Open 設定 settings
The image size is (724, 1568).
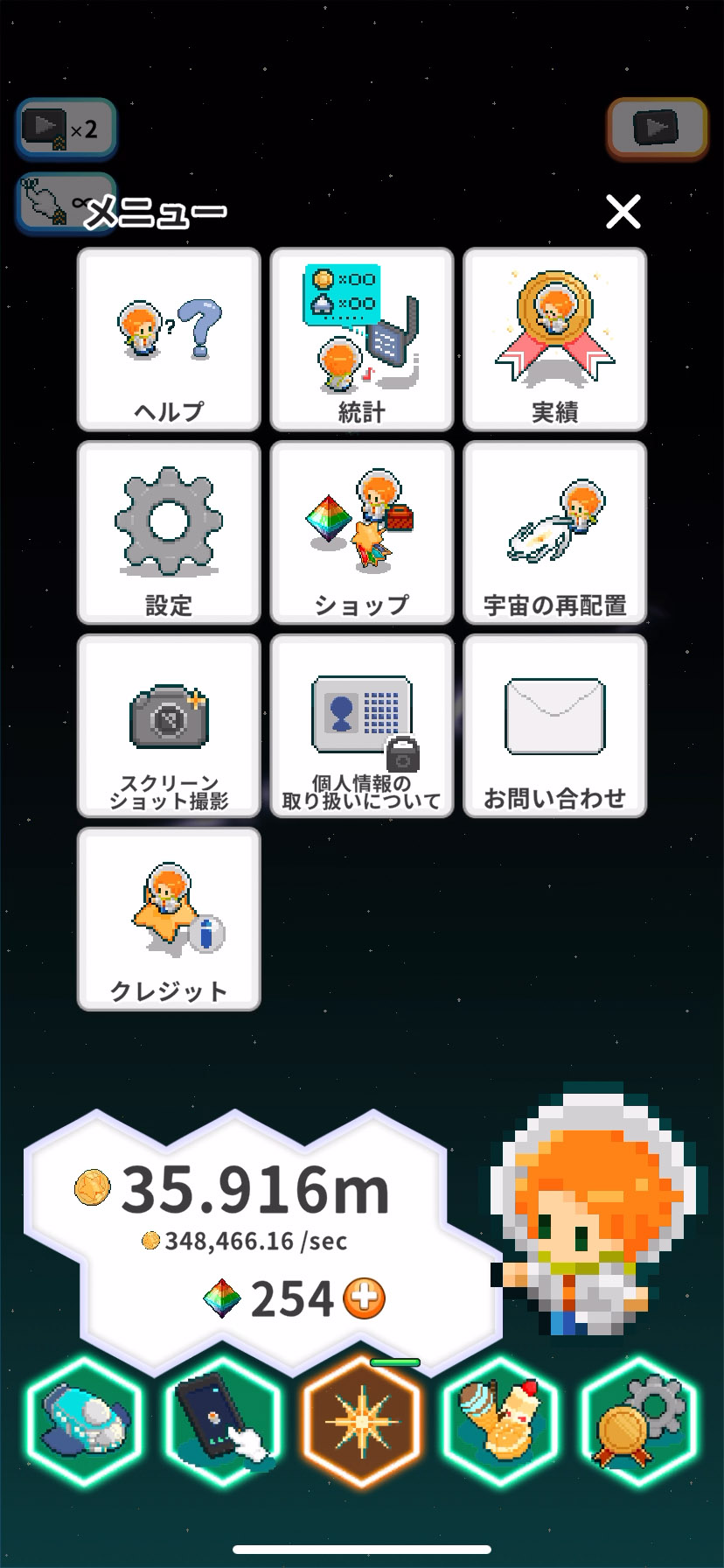point(169,533)
